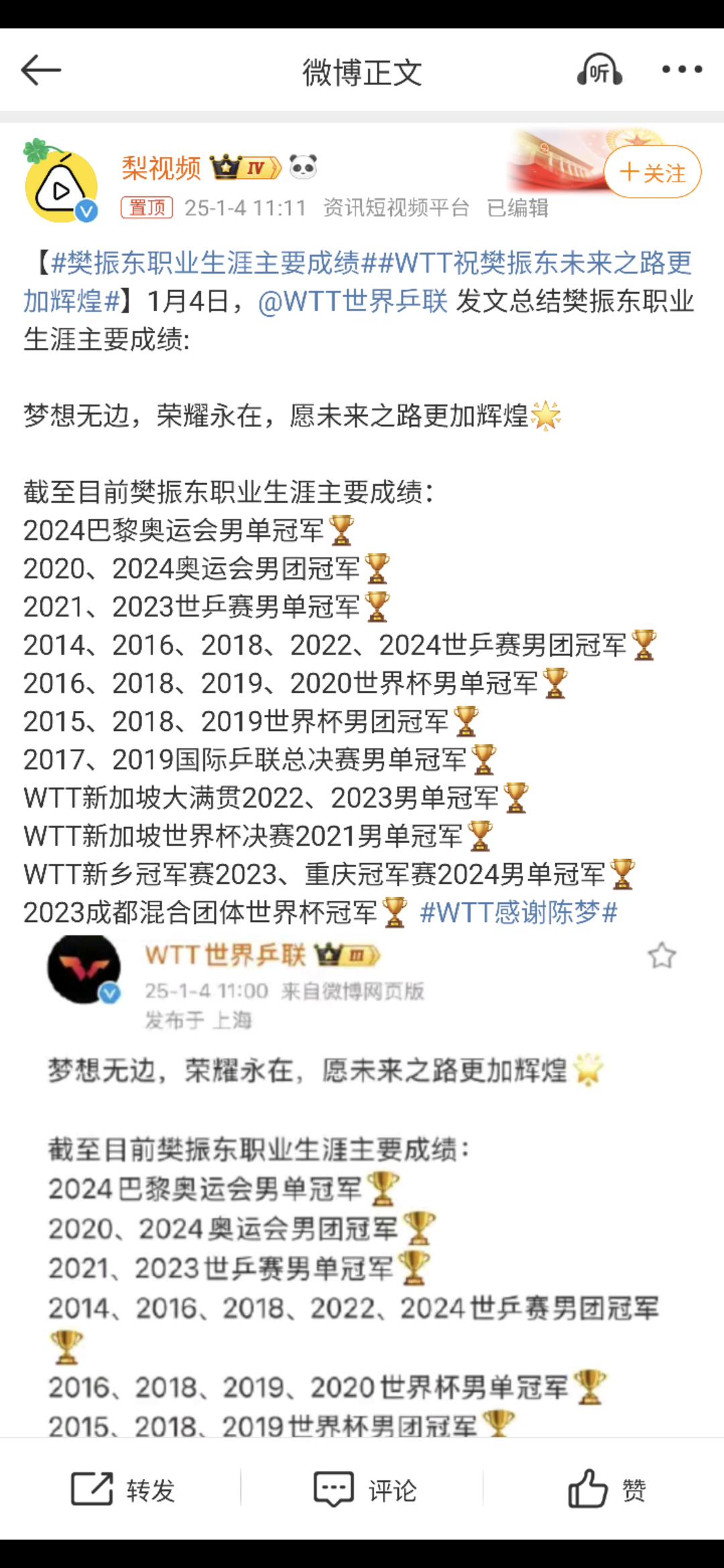Image resolution: width=724 pixels, height=1568 pixels.
Task: Open hashtag #WTT感谢陈梦#
Action: click(x=518, y=913)
